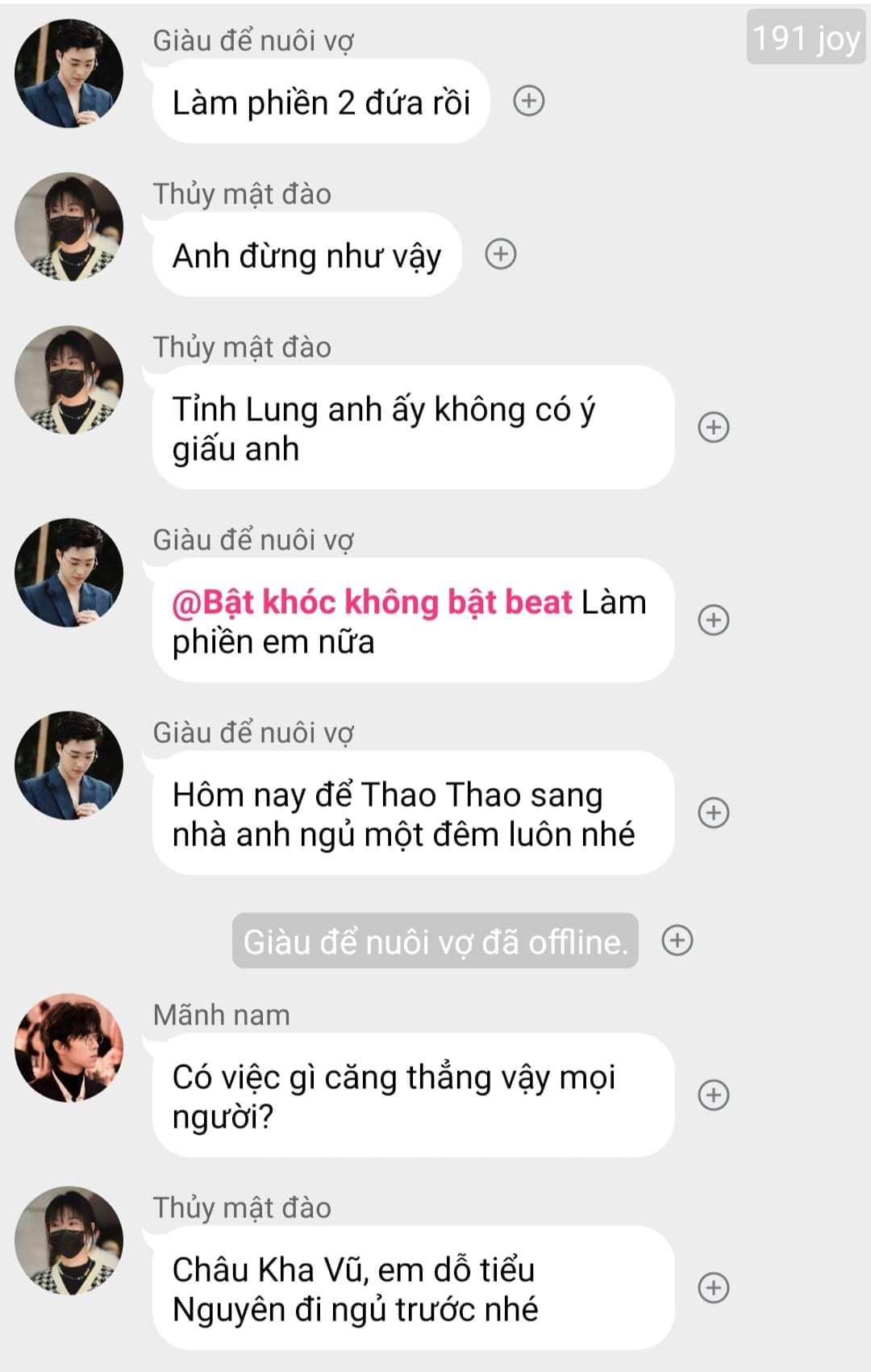Viewport: 871px width, 1372px height.
Task: Comment on the "@Bật khóc không bật beat" message
Action: pos(714,619)
